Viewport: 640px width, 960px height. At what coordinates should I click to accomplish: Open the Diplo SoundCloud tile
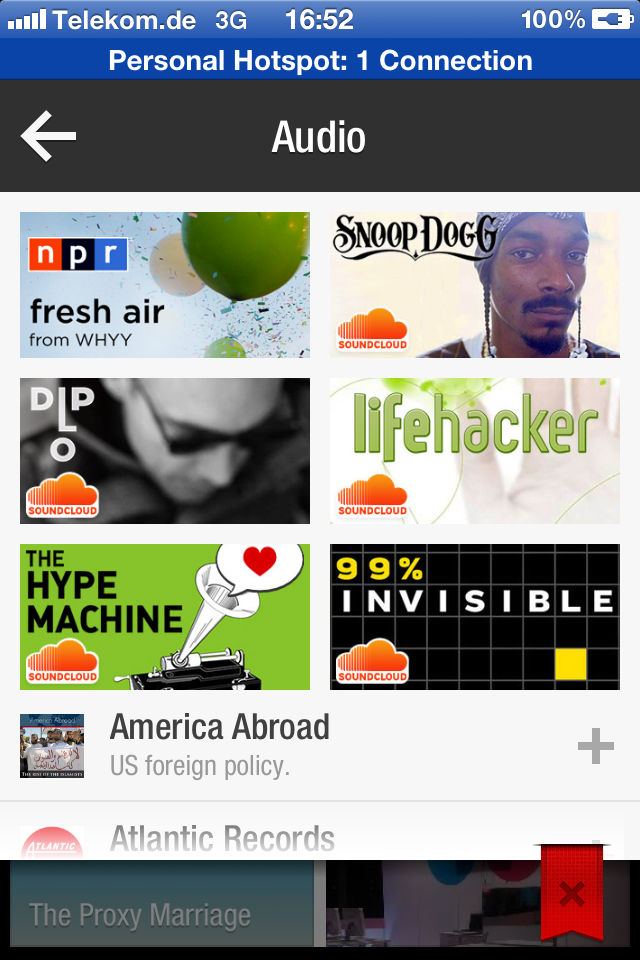[165, 451]
